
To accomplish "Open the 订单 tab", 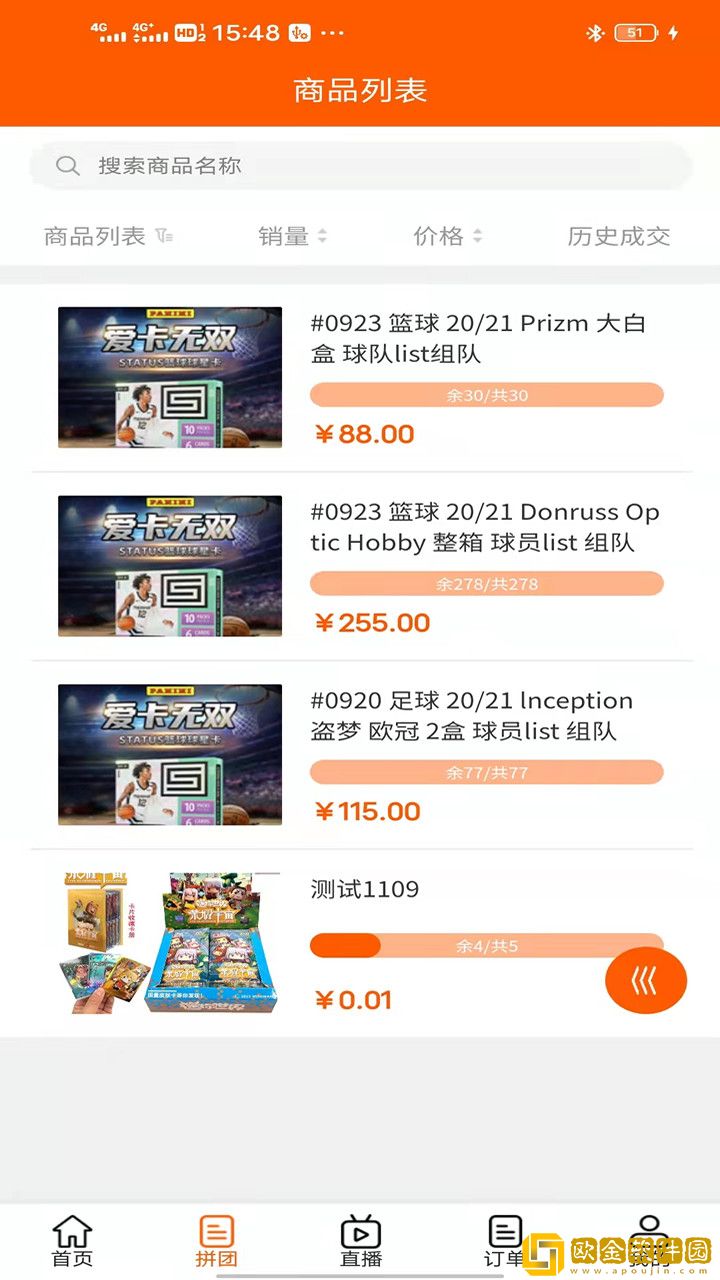I will pos(505,1241).
